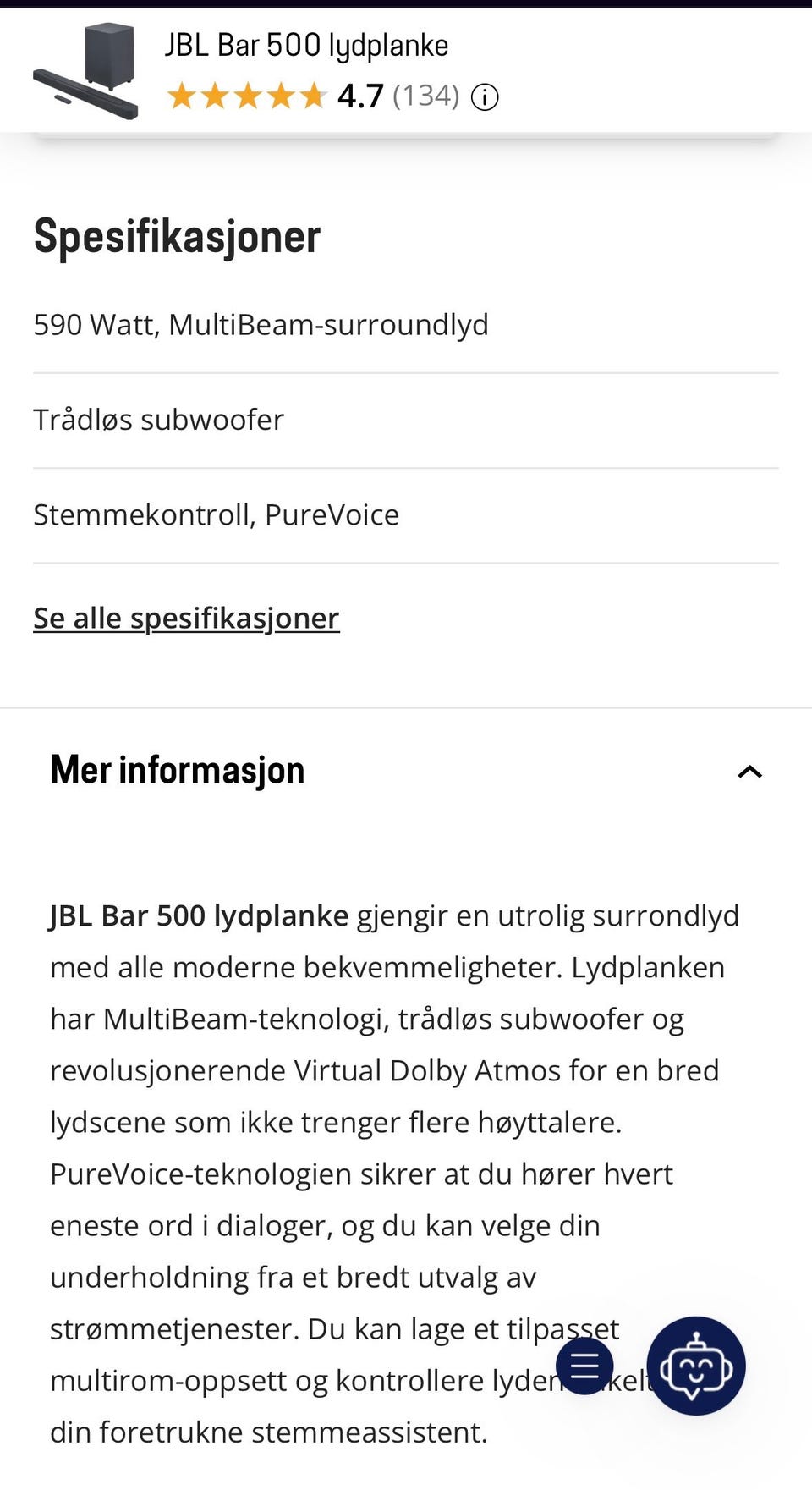Select the Trådløs subwoofer spec row
Screen dimensions: 812x1490
click(158, 419)
